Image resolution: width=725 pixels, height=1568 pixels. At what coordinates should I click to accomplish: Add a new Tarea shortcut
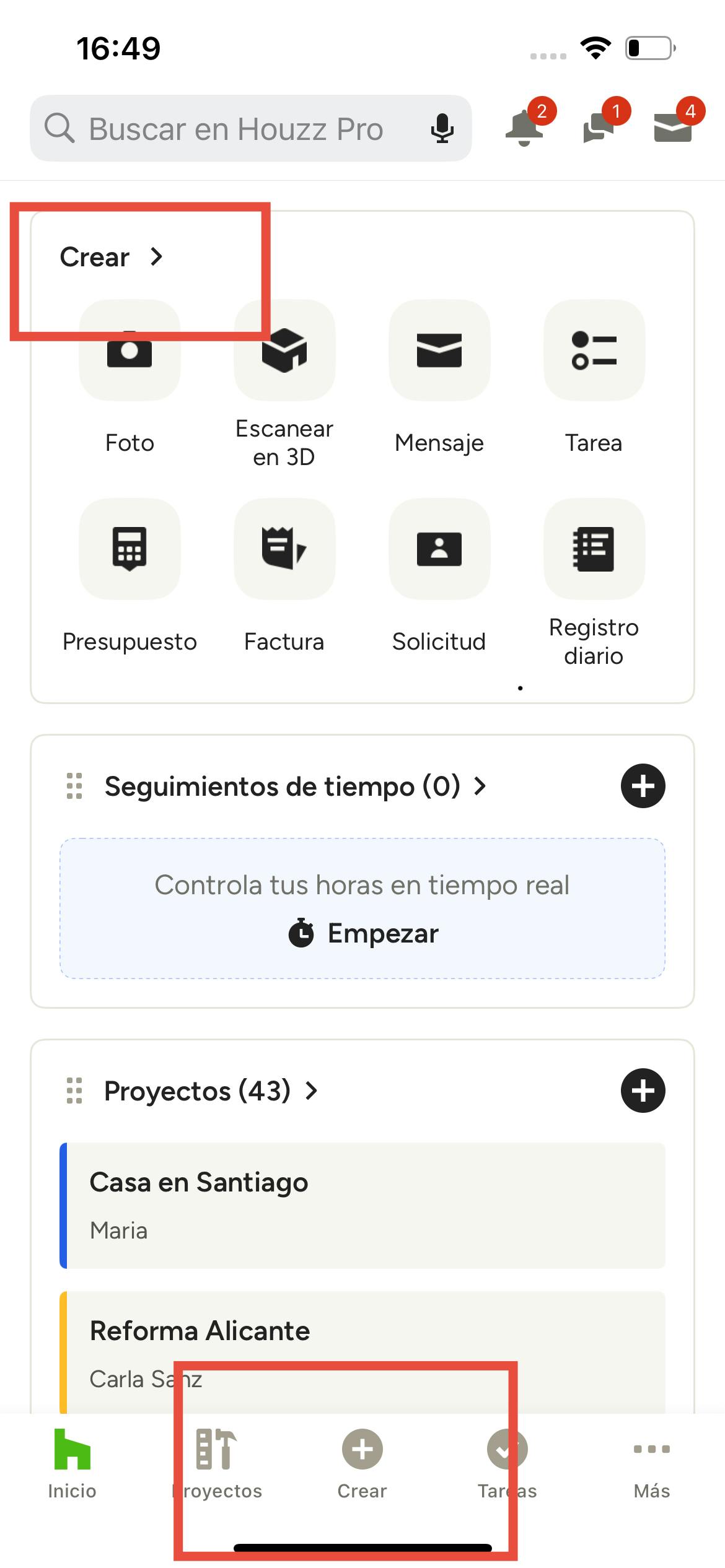[x=594, y=351]
